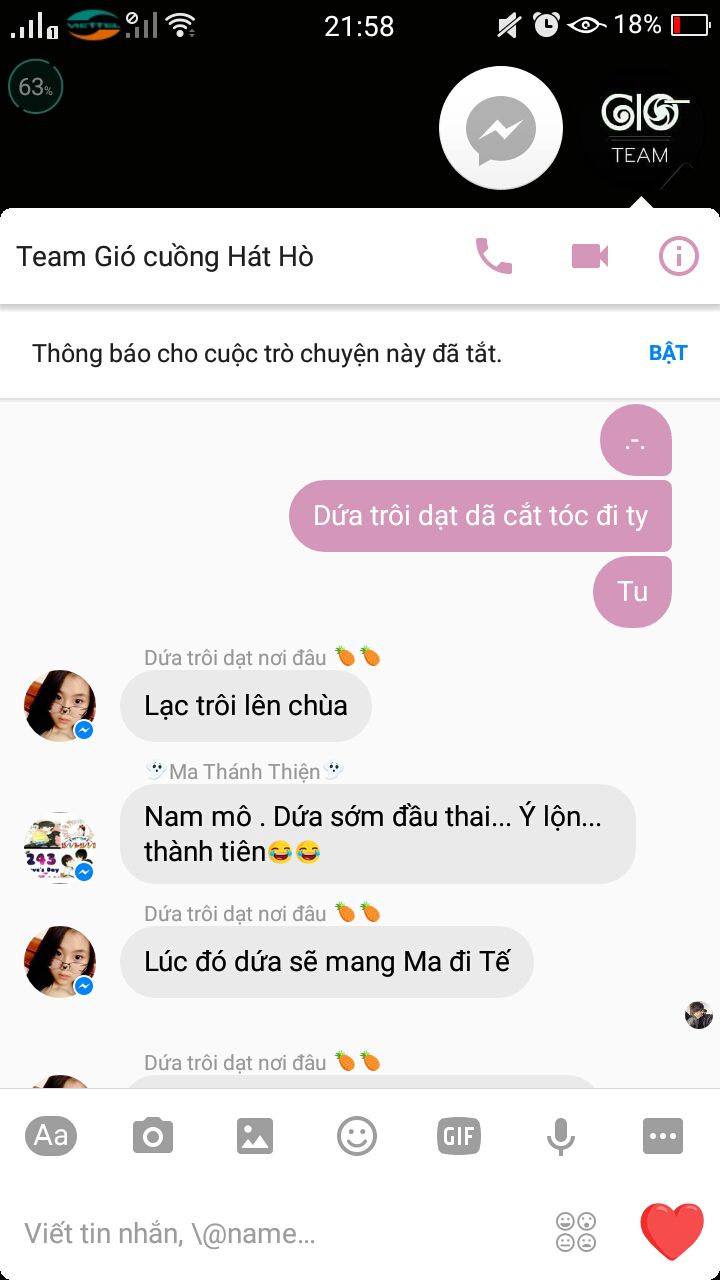Screen dimensions: 720x1280
Task: Open the emoji selector beside input
Action: pyautogui.click(x=576, y=1232)
